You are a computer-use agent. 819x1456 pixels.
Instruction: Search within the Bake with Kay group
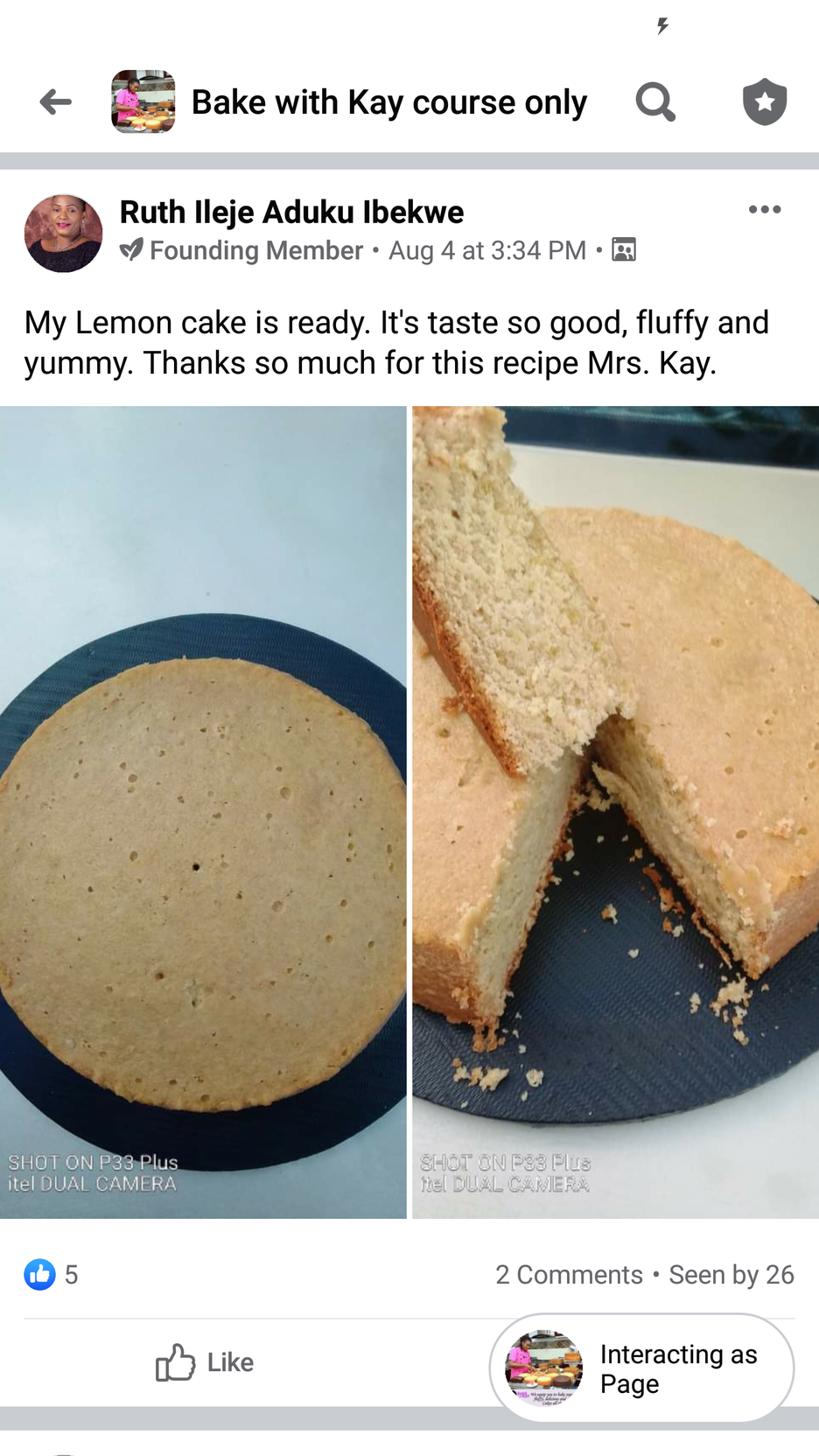(x=655, y=102)
